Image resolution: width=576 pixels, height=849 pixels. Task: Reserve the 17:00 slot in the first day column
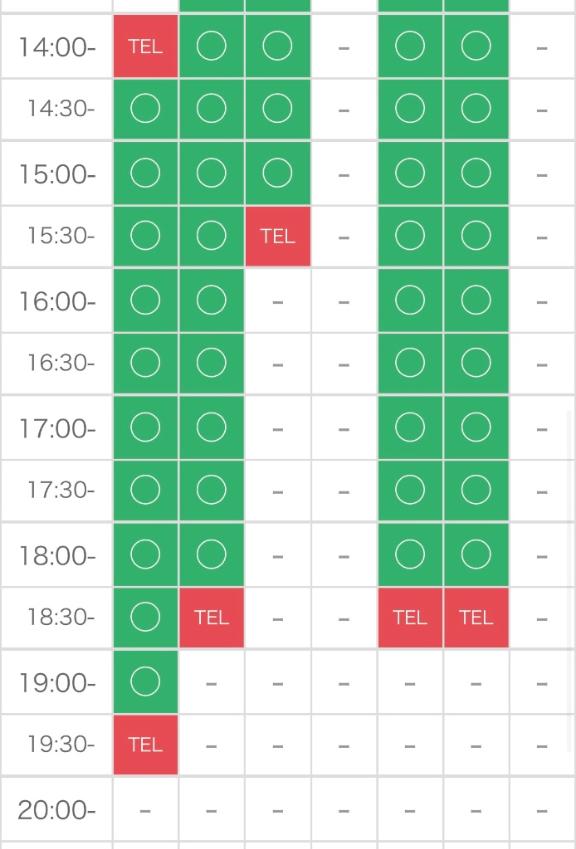click(146, 427)
